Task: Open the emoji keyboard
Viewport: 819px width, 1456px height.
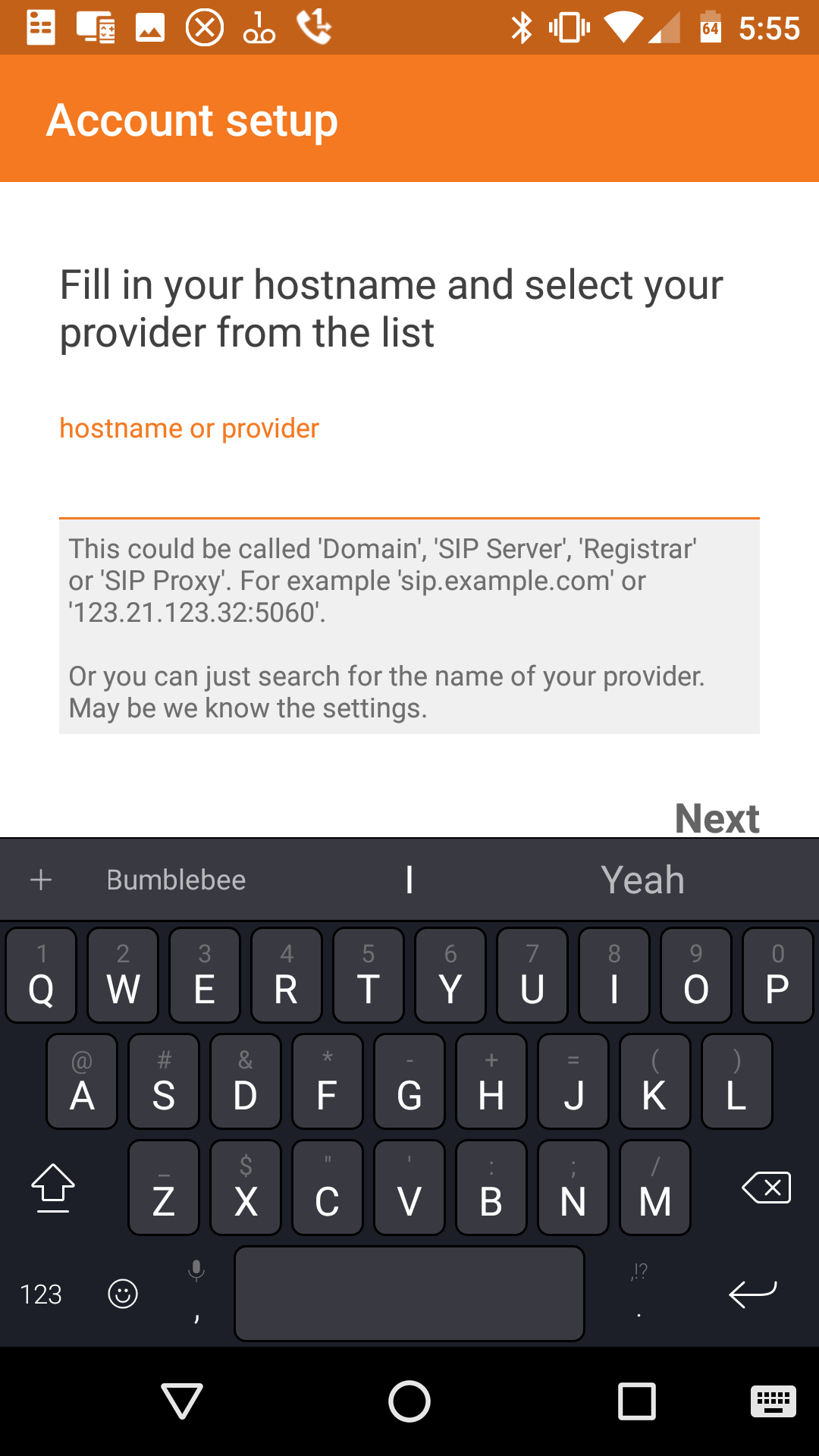Action: click(x=123, y=1294)
